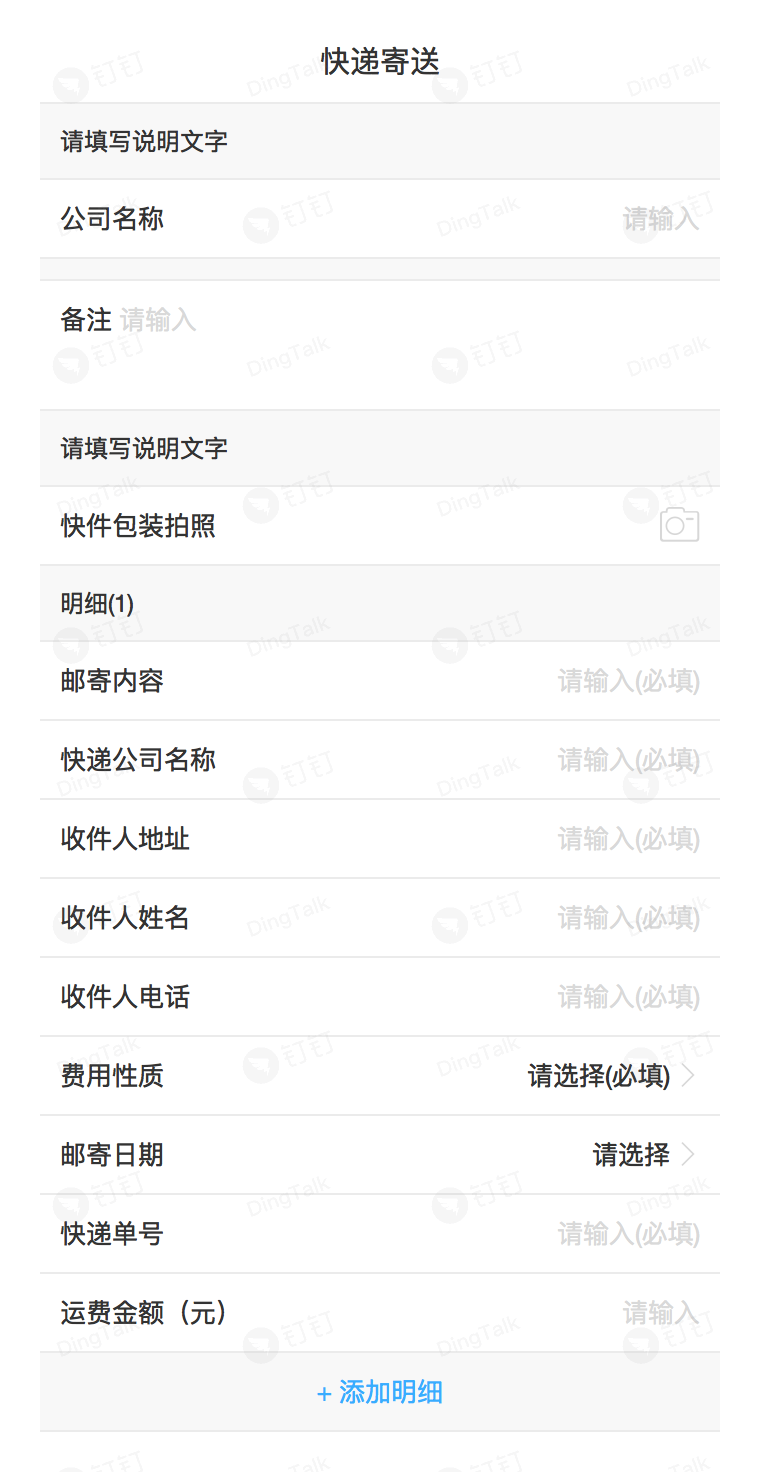Tap the 公司名称 input field

(380, 219)
